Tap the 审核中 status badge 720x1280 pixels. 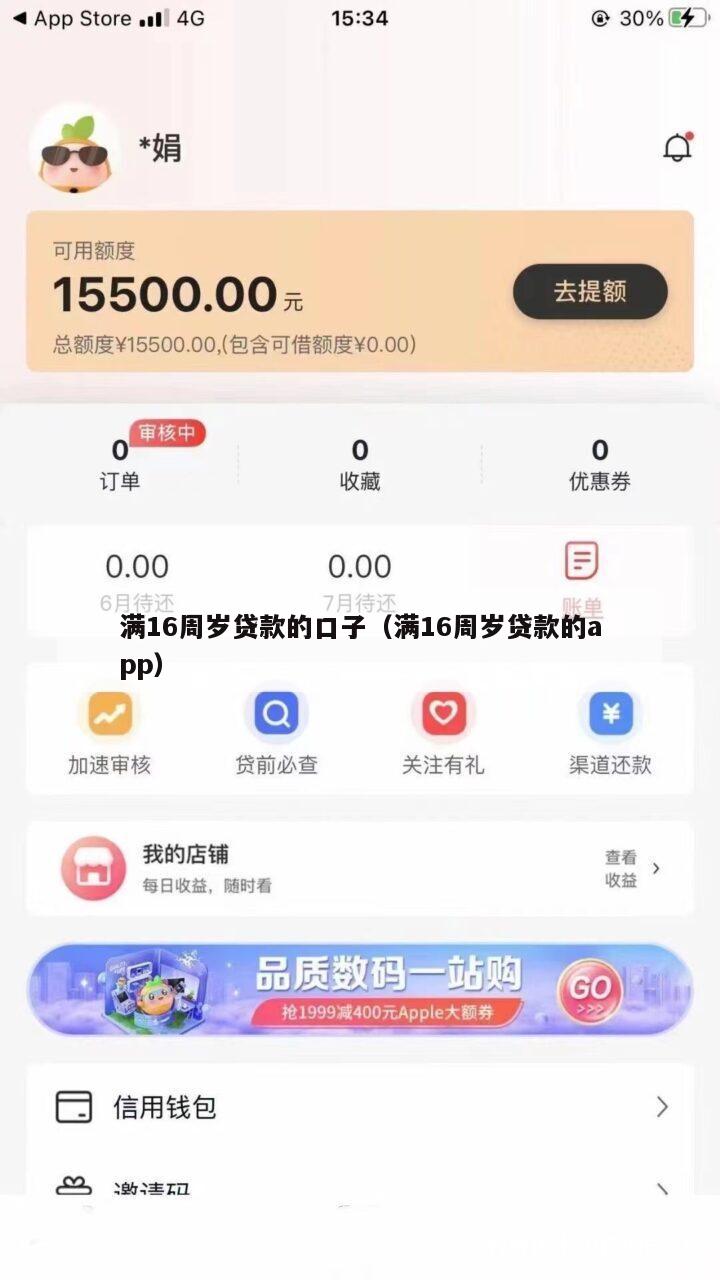pyautogui.click(x=168, y=434)
